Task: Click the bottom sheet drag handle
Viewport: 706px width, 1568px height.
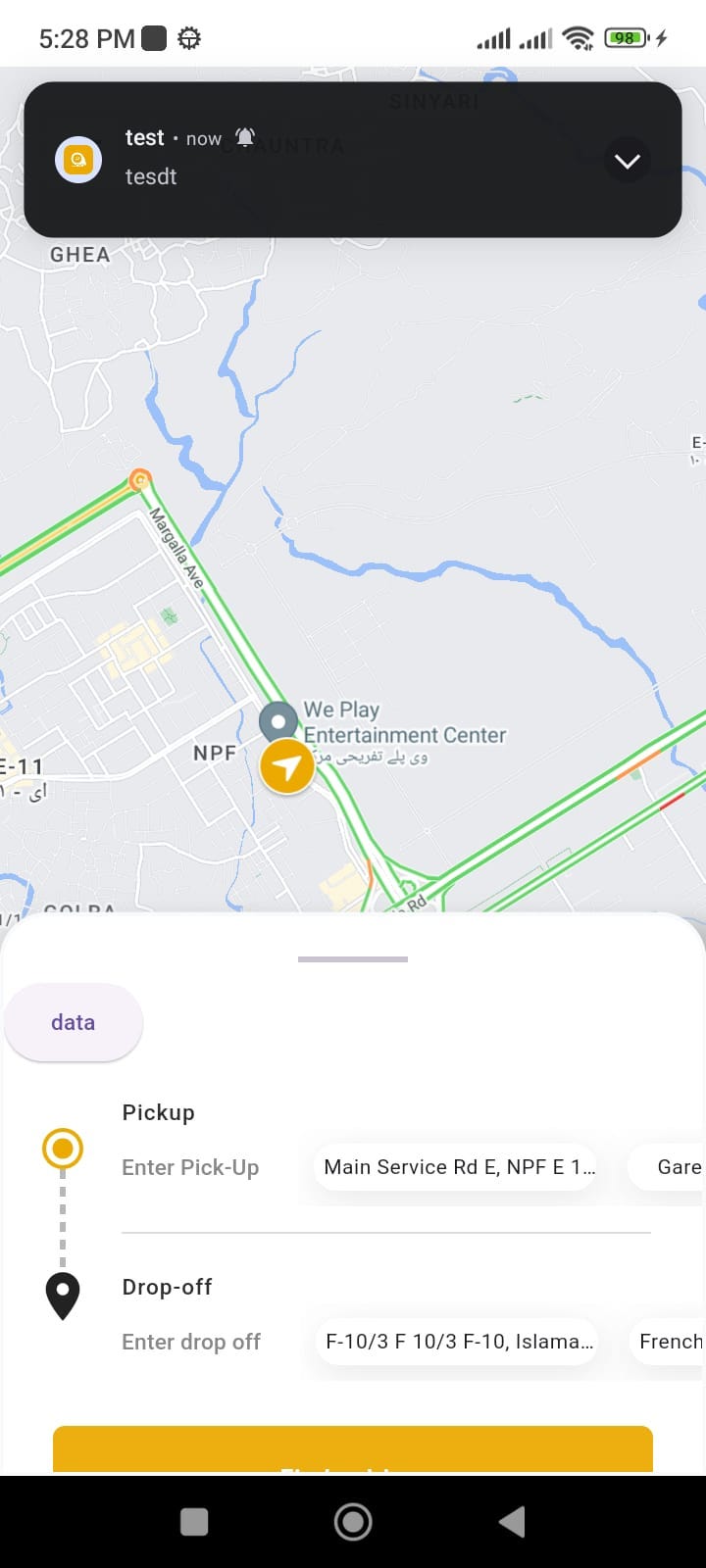Action: point(353,959)
